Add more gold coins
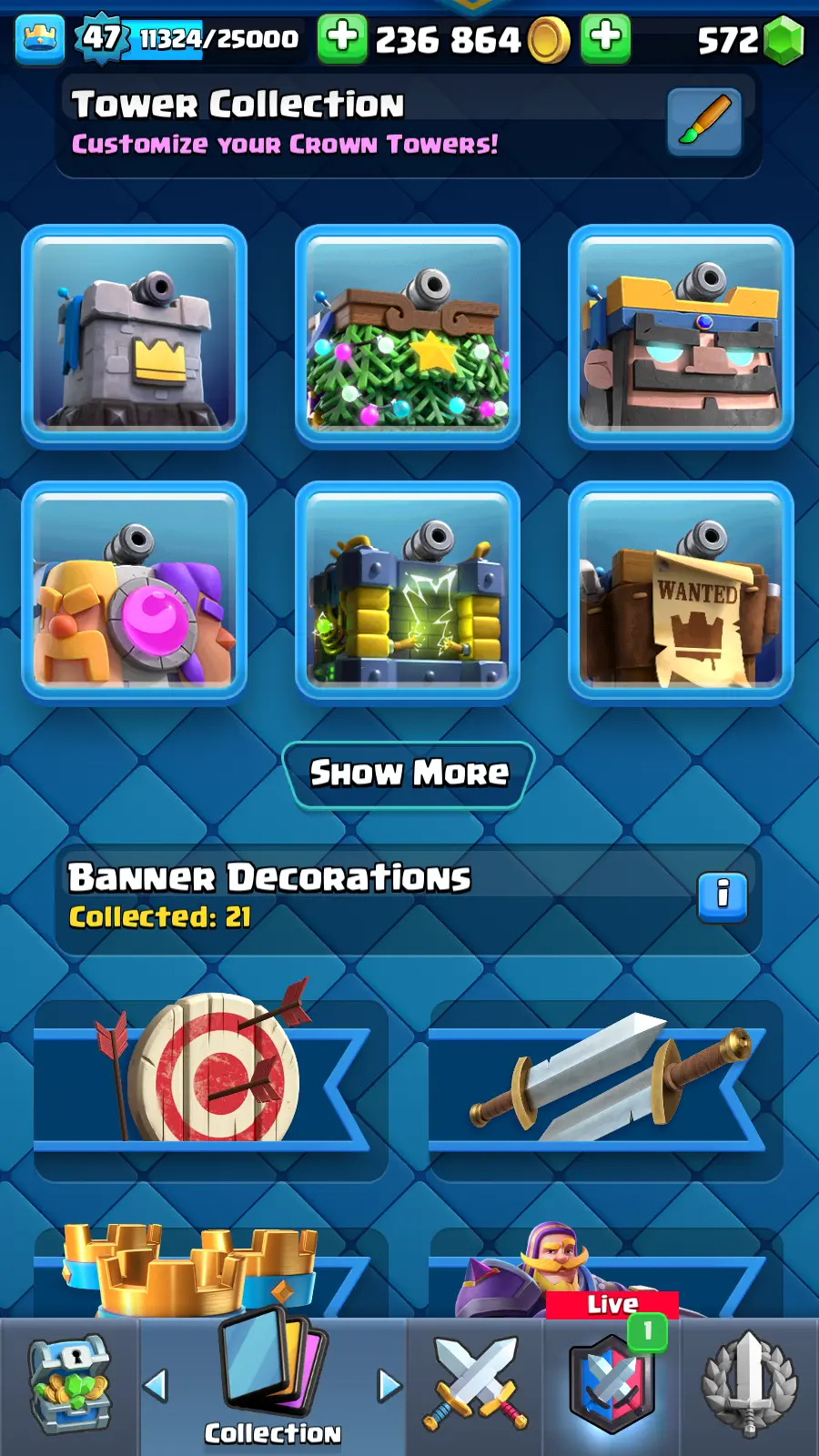Image resolution: width=819 pixels, height=1456 pixels. point(342,38)
